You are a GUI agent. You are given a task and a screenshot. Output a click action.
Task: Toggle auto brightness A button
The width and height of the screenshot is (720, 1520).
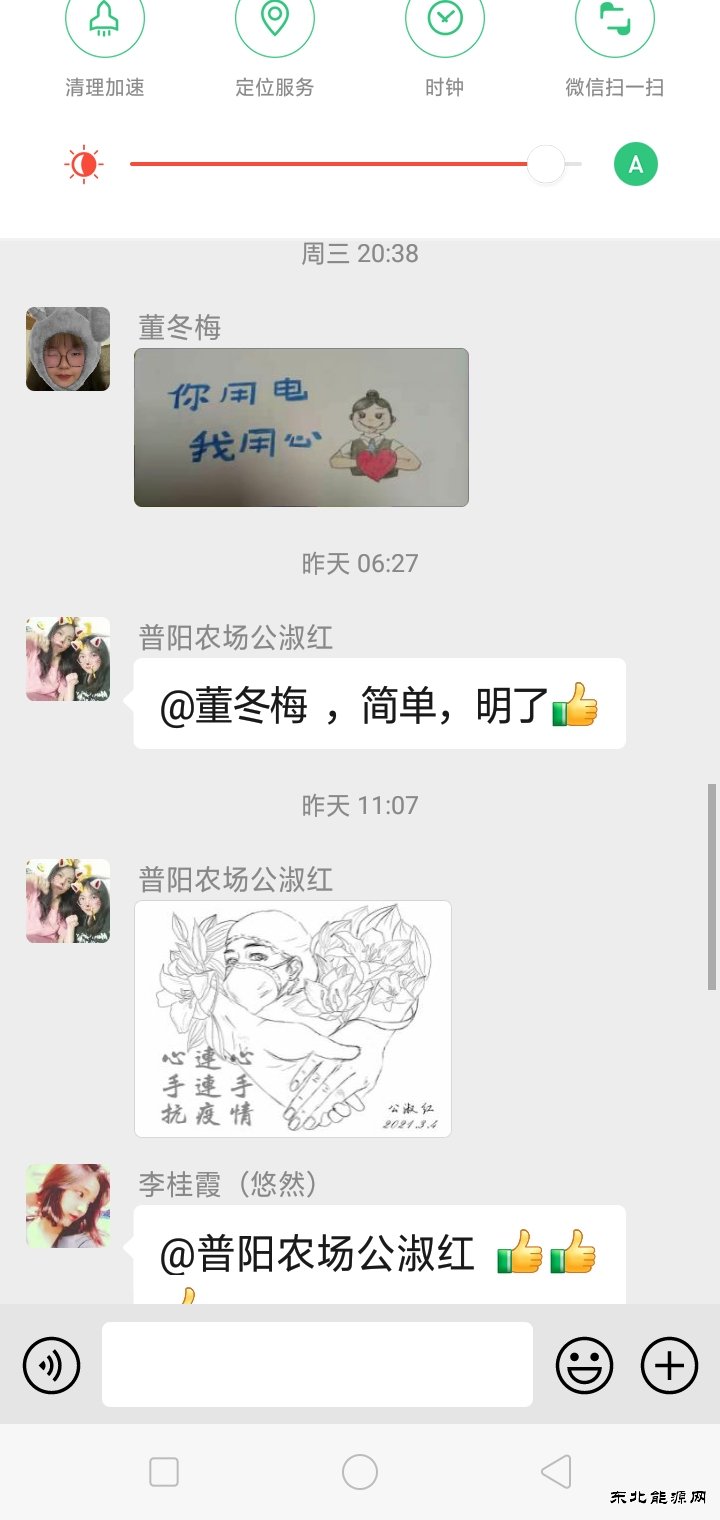click(x=636, y=164)
